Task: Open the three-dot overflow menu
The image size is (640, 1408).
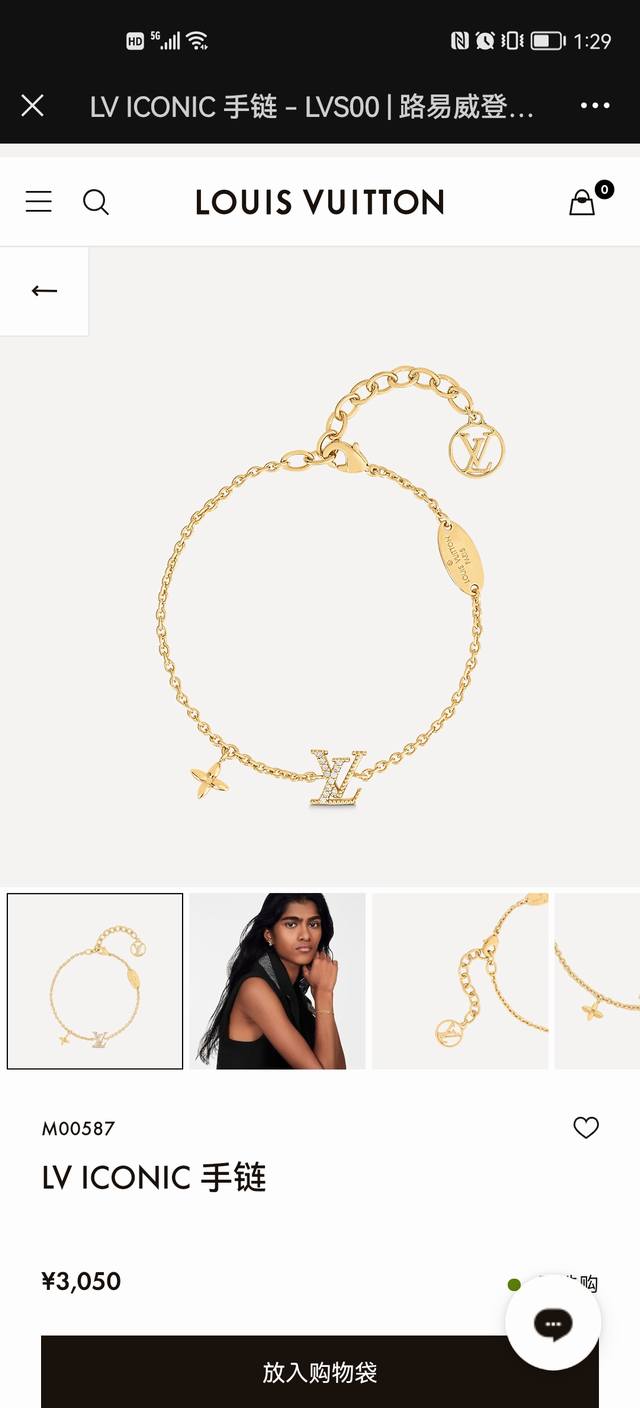Action: pos(595,105)
